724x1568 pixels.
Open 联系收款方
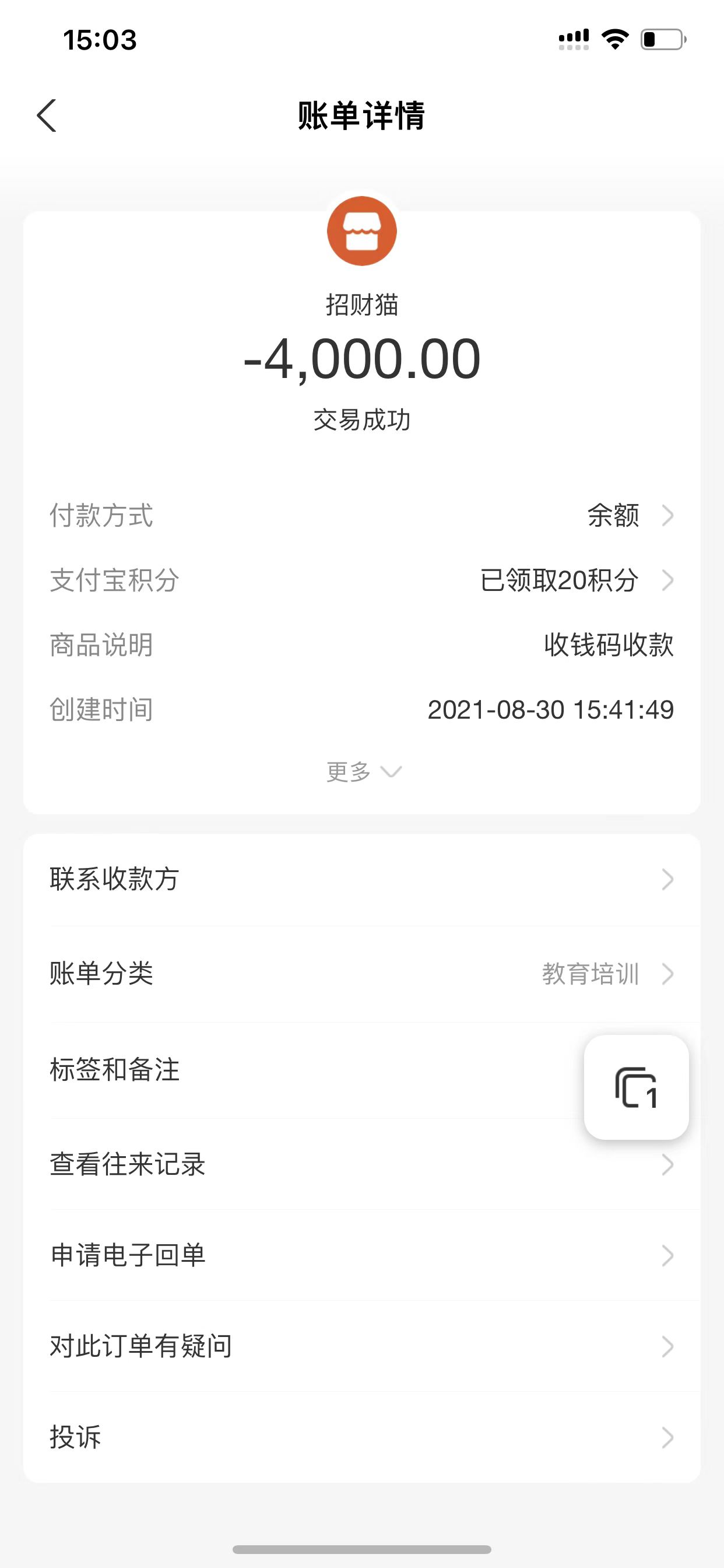click(362, 879)
